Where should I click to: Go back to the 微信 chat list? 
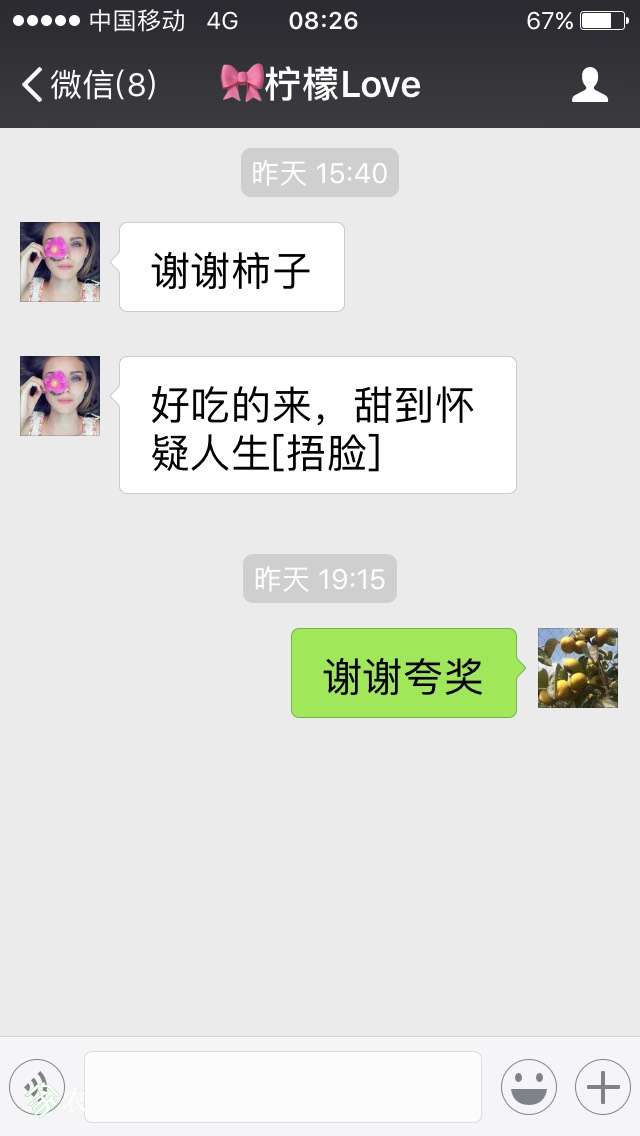click(88, 85)
